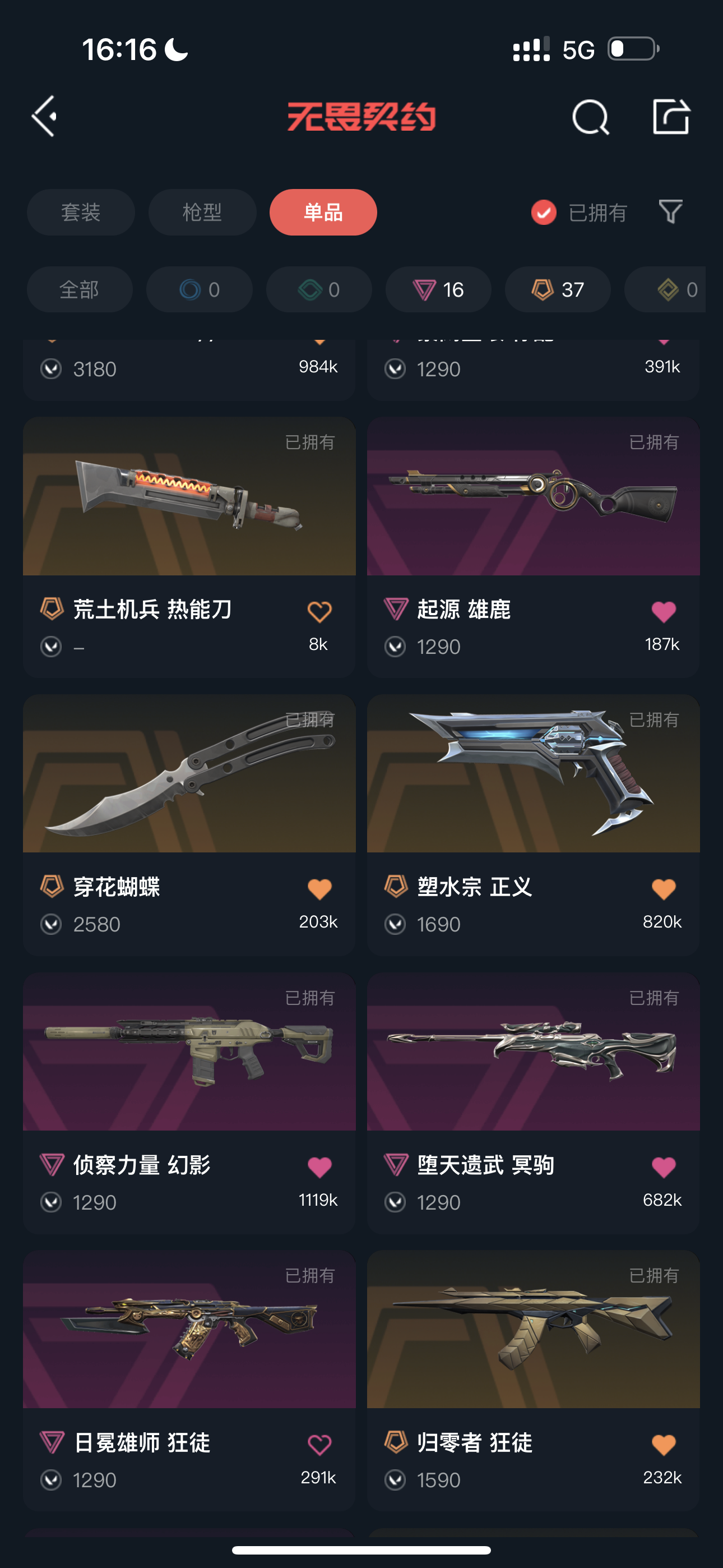The width and height of the screenshot is (723, 1568).
Task: Open the filter funnel icon
Action: (671, 212)
